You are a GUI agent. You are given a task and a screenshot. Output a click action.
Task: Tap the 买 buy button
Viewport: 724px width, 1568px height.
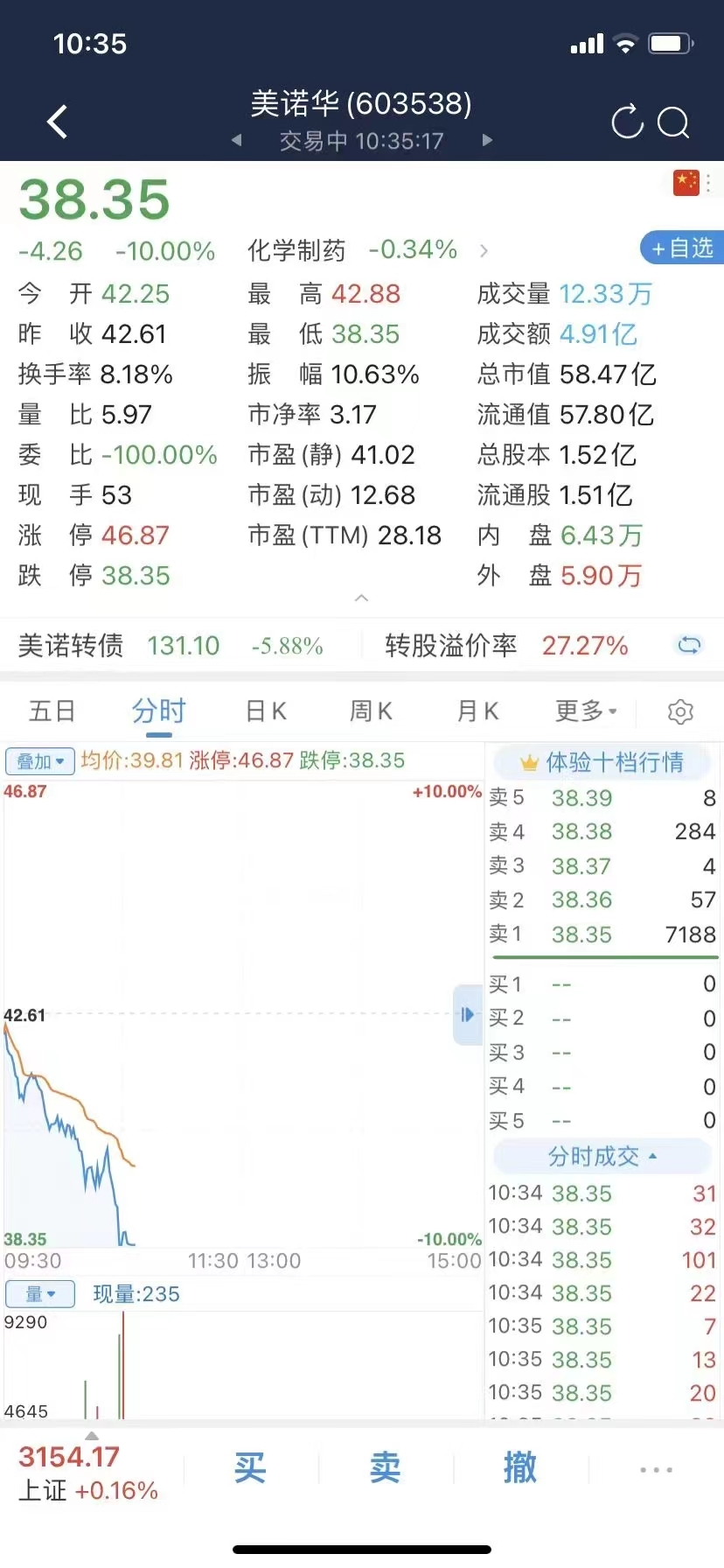250,1467
